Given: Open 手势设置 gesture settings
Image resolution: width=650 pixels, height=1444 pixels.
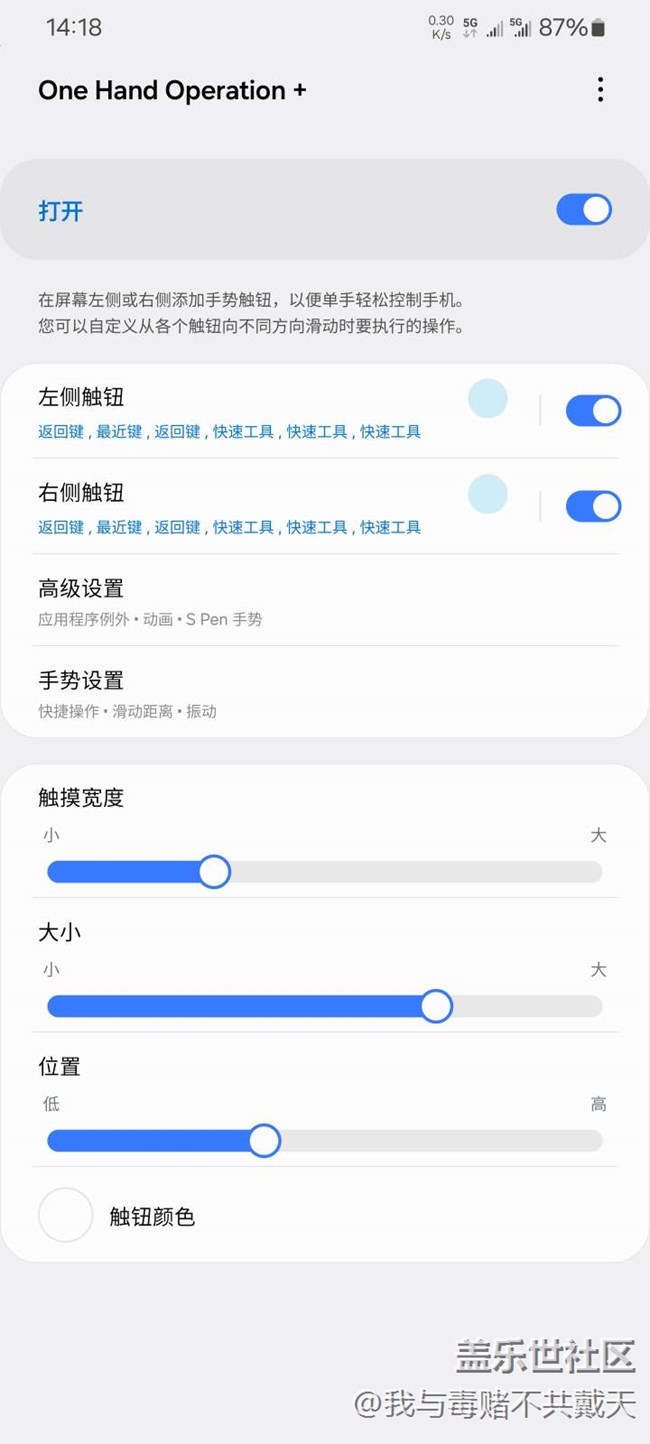Looking at the screenshot, I should tap(325, 693).
